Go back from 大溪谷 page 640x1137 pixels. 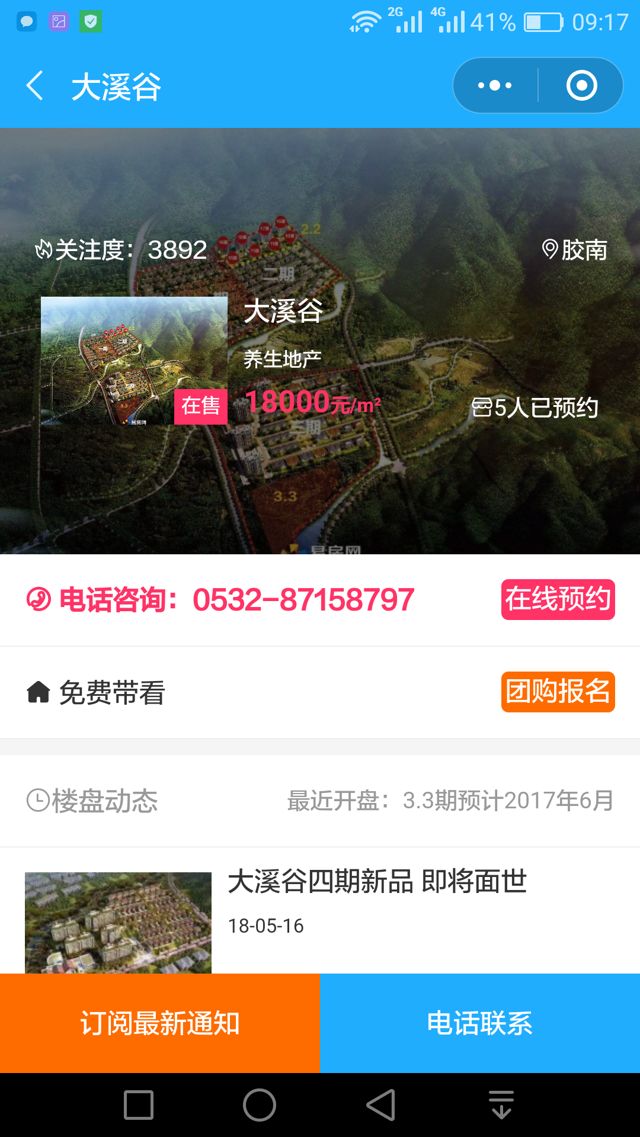coord(35,86)
